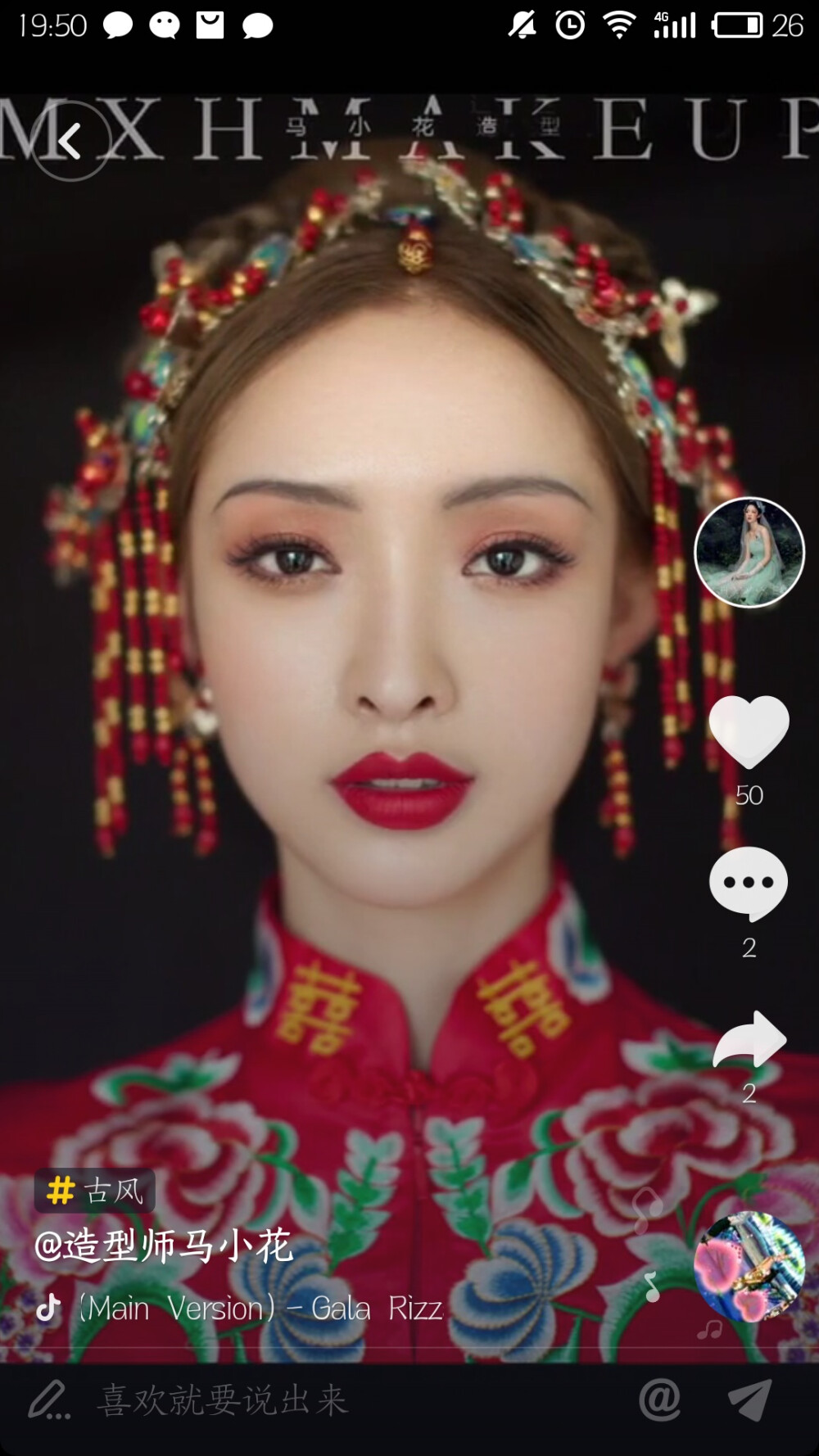
Task: Tap the spinning music disc
Action: 749,1267
